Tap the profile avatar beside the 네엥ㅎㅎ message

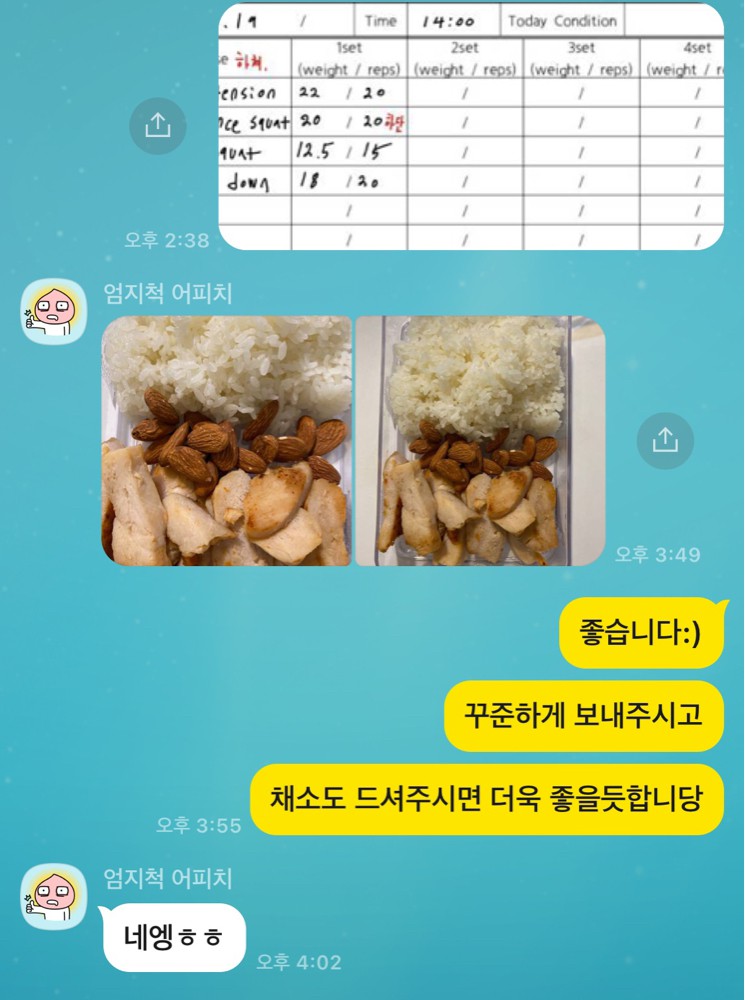(x=54, y=896)
